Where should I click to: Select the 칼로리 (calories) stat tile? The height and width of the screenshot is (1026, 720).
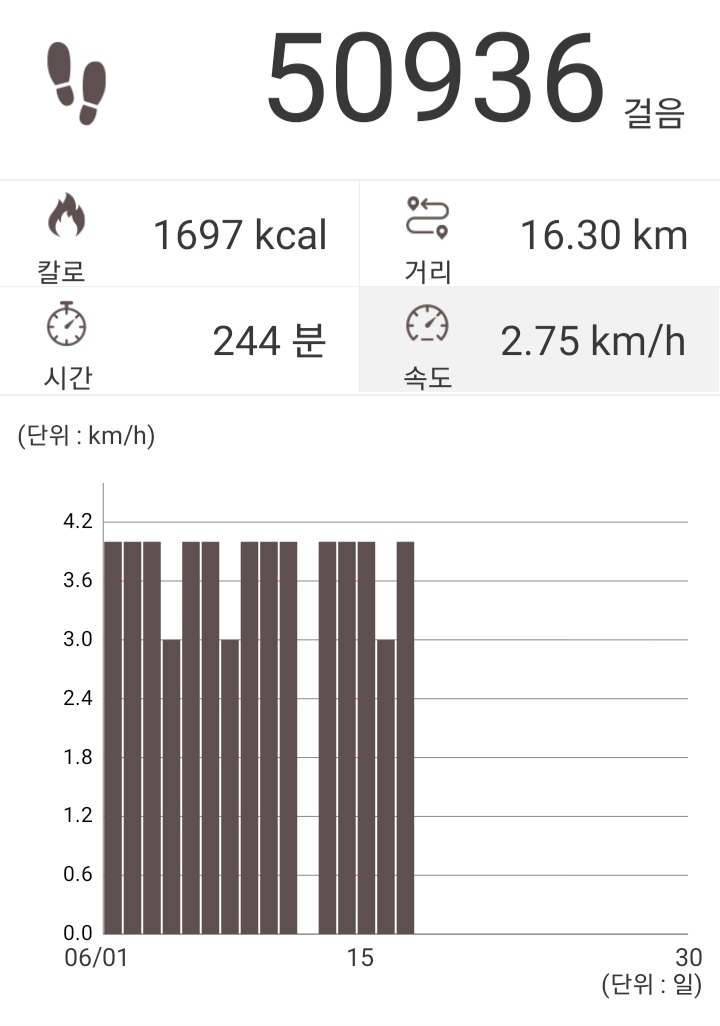[x=180, y=235]
